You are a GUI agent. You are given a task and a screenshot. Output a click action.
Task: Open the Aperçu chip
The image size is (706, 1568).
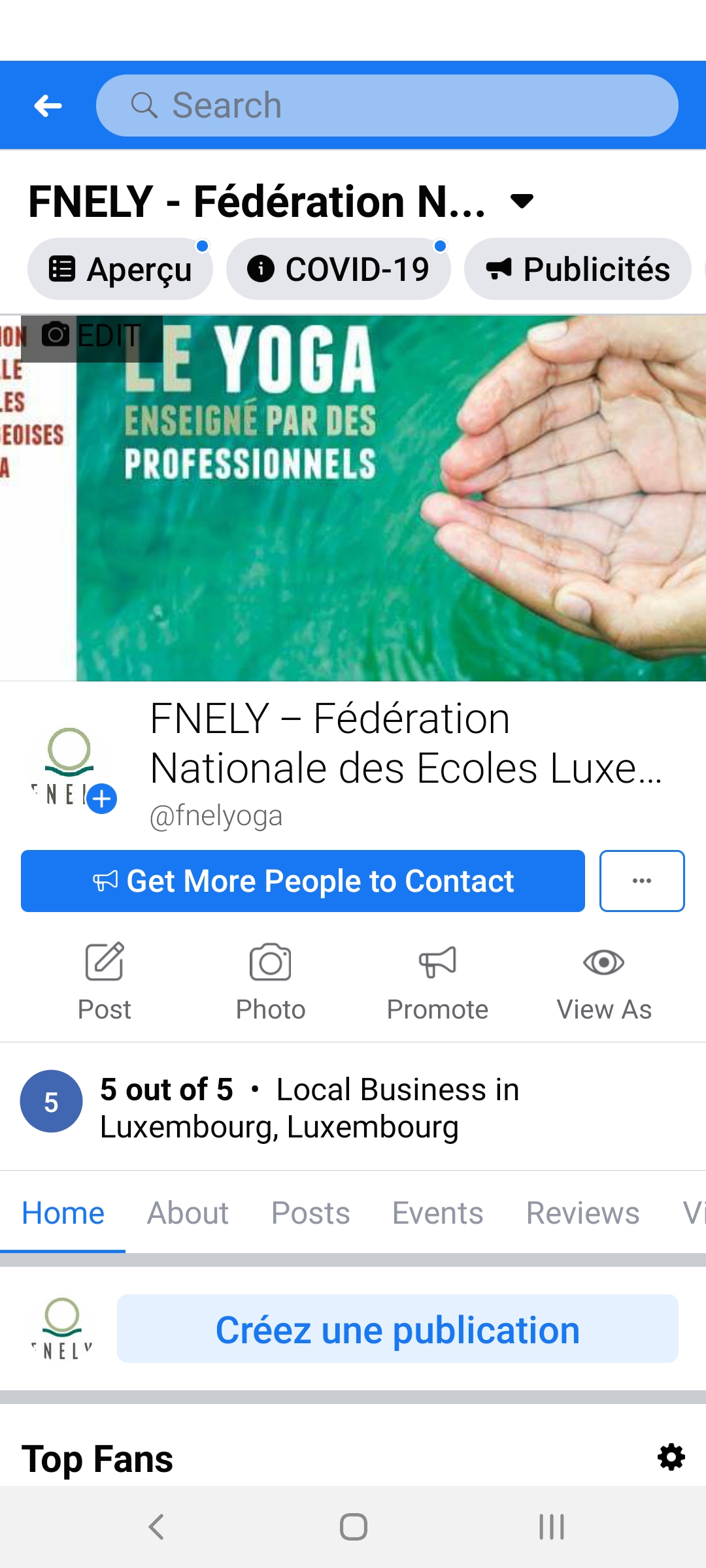[x=120, y=269]
